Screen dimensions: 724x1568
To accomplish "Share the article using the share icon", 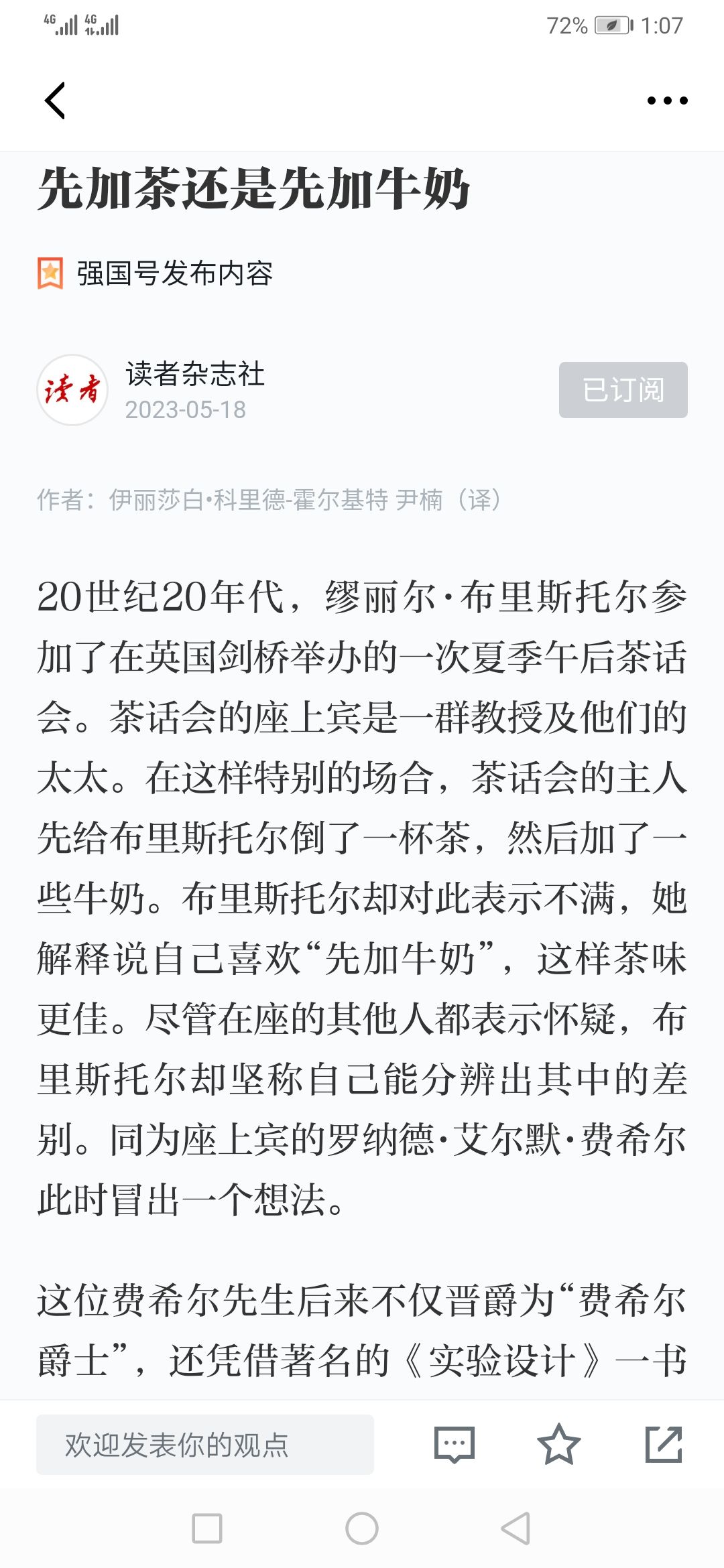I will pyautogui.click(x=664, y=1444).
